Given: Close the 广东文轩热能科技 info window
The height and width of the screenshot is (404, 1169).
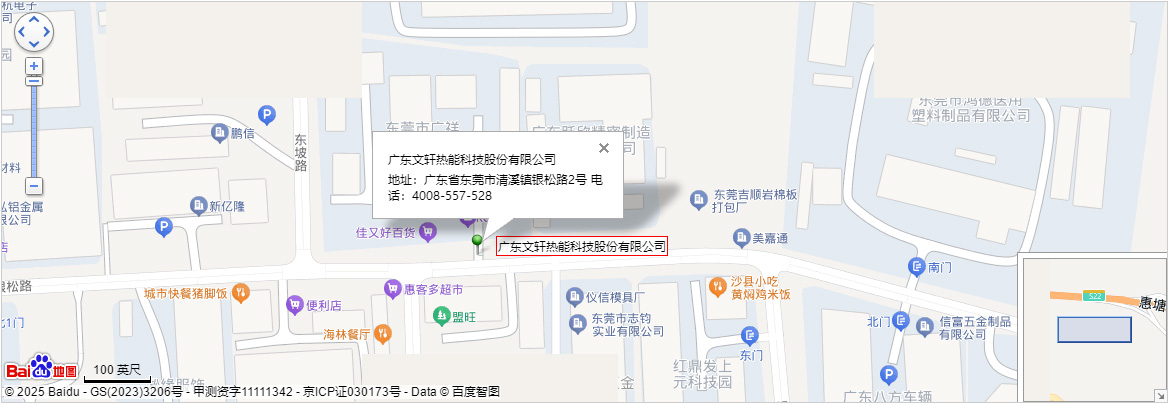Looking at the screenshot, I should 603,148.
